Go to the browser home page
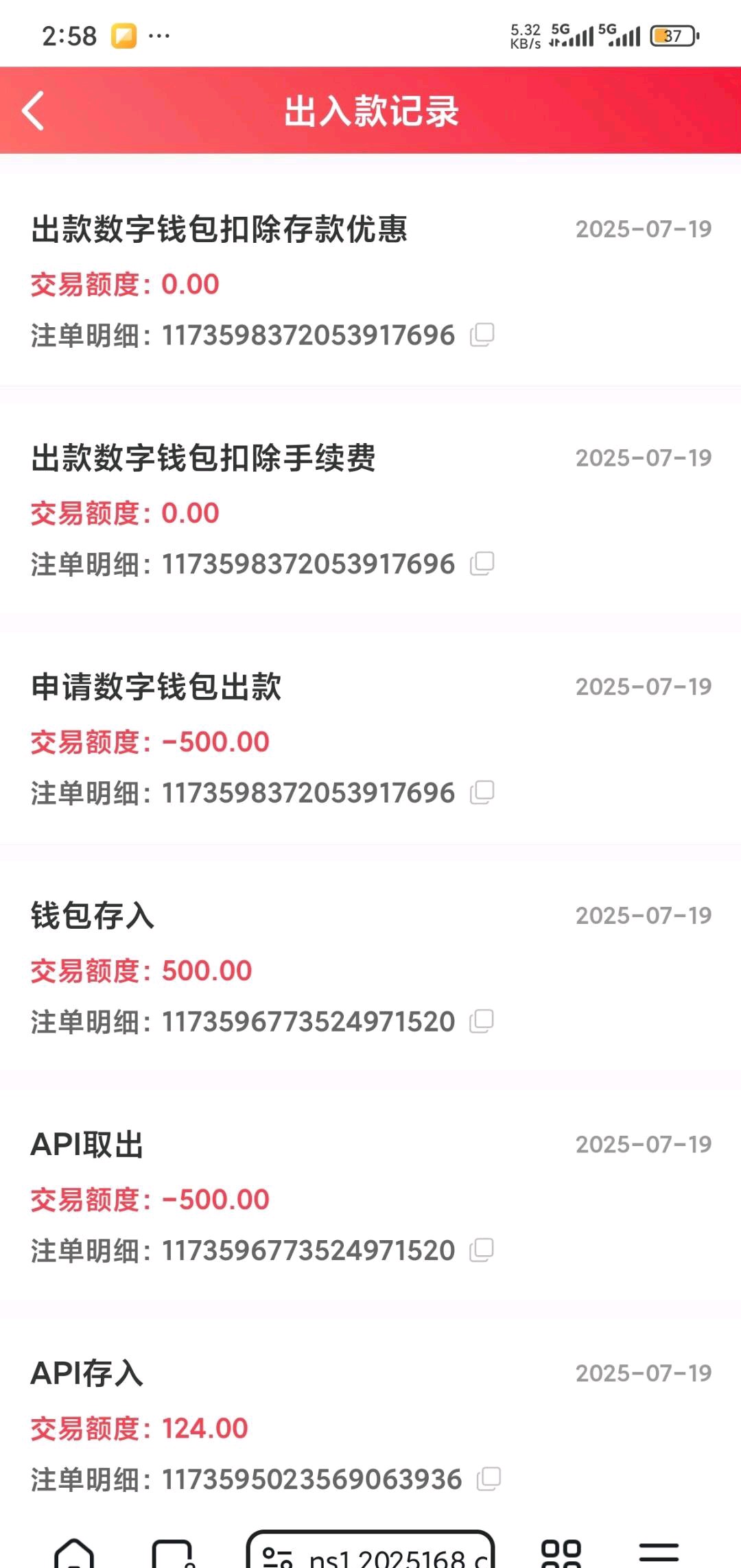741x1568 pixels. [74, 1553]
